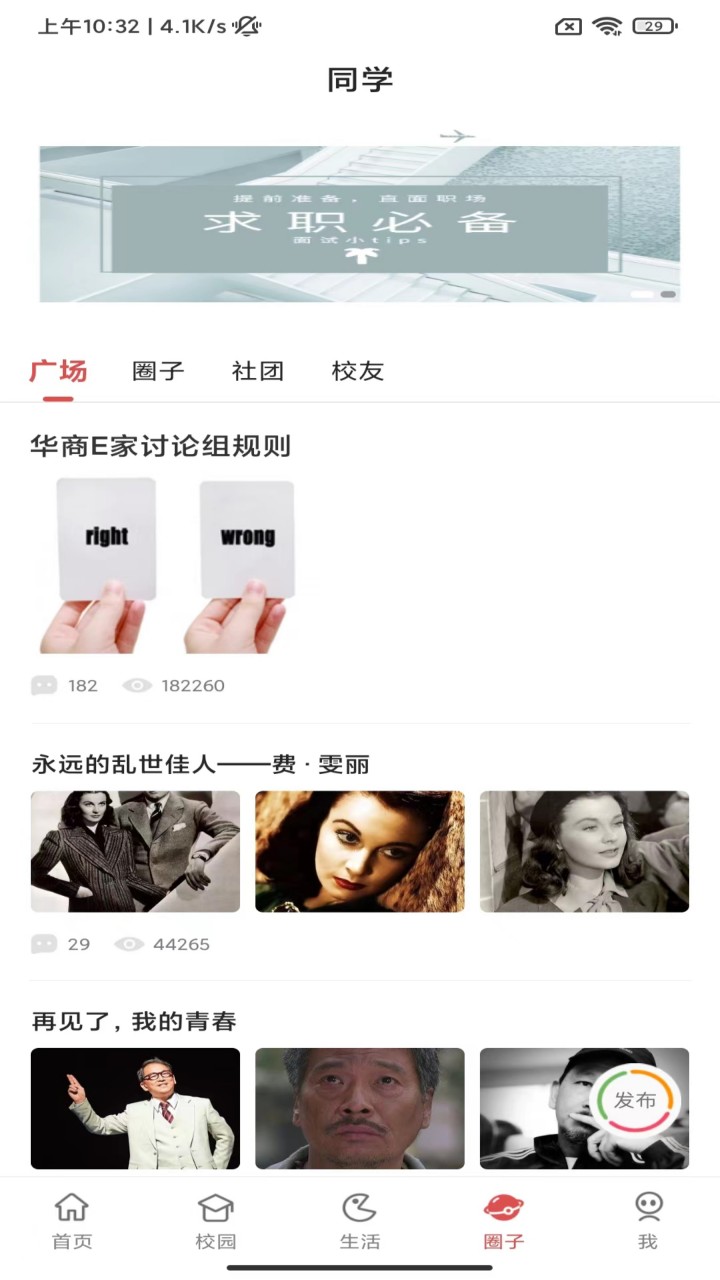Go to the 首页 tab

pos(72,1221)
